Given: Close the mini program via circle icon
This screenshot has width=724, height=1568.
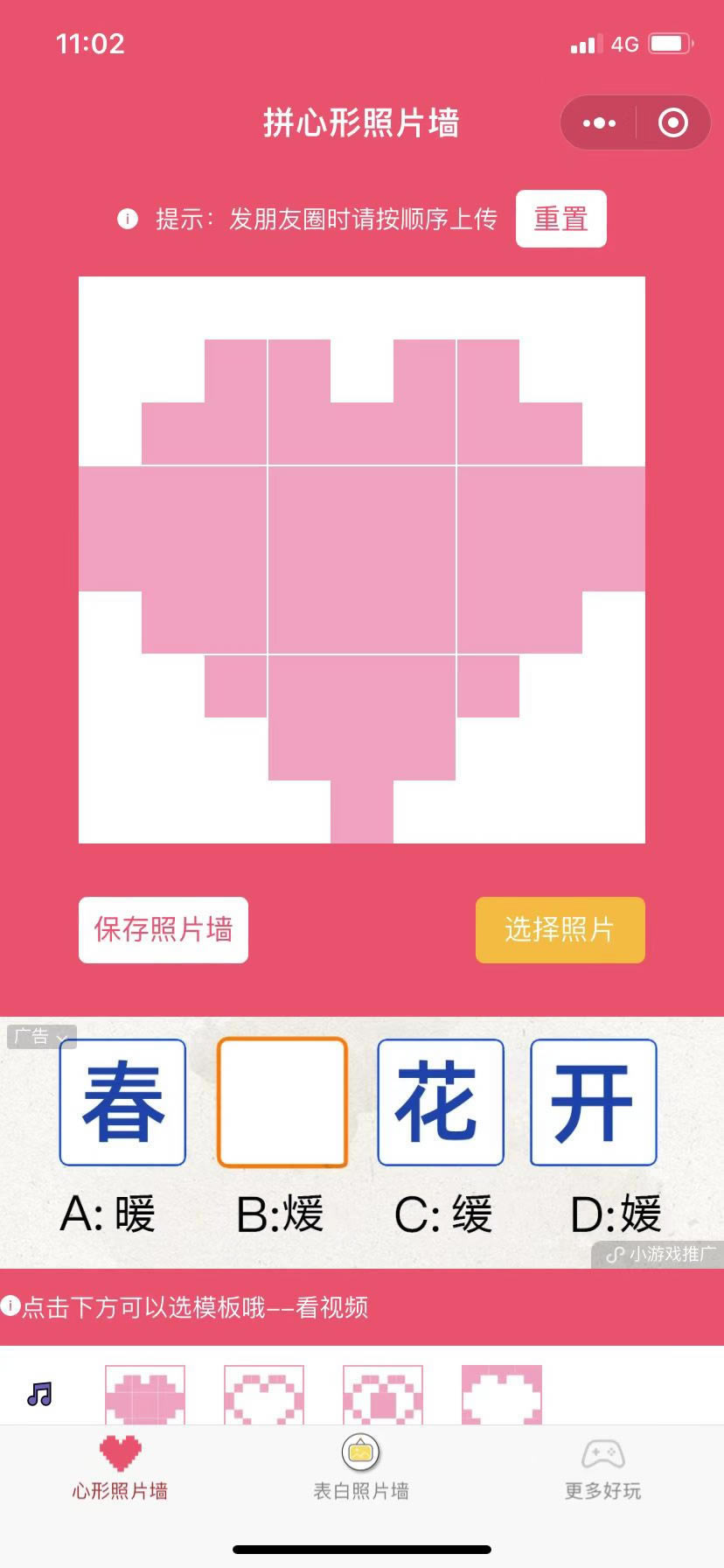Looking at the screenshot, I should (672, 123).
